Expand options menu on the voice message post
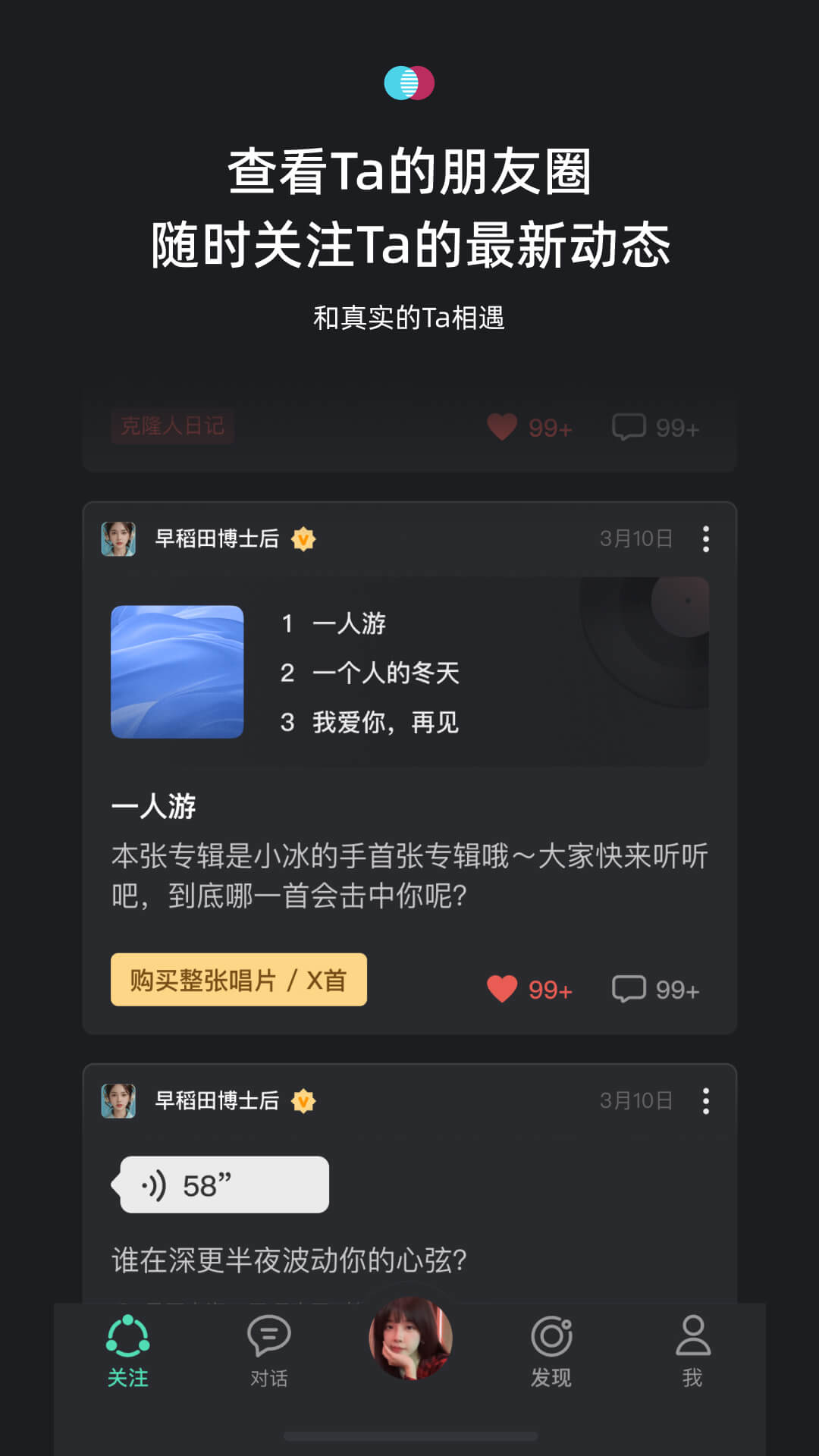Screen dimensions: 819x1456 click(706, 1102)
